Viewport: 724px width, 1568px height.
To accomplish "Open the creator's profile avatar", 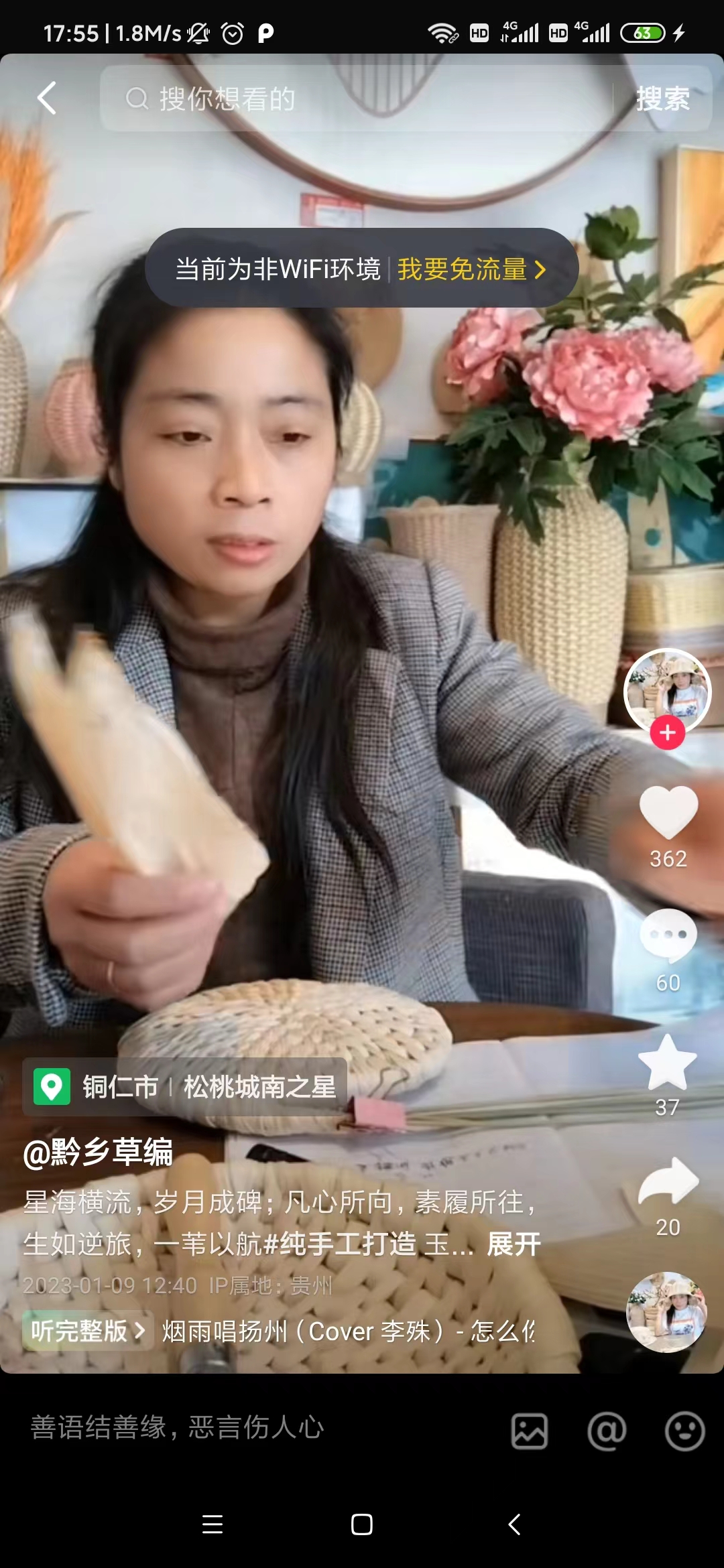I will pos(667,690).
